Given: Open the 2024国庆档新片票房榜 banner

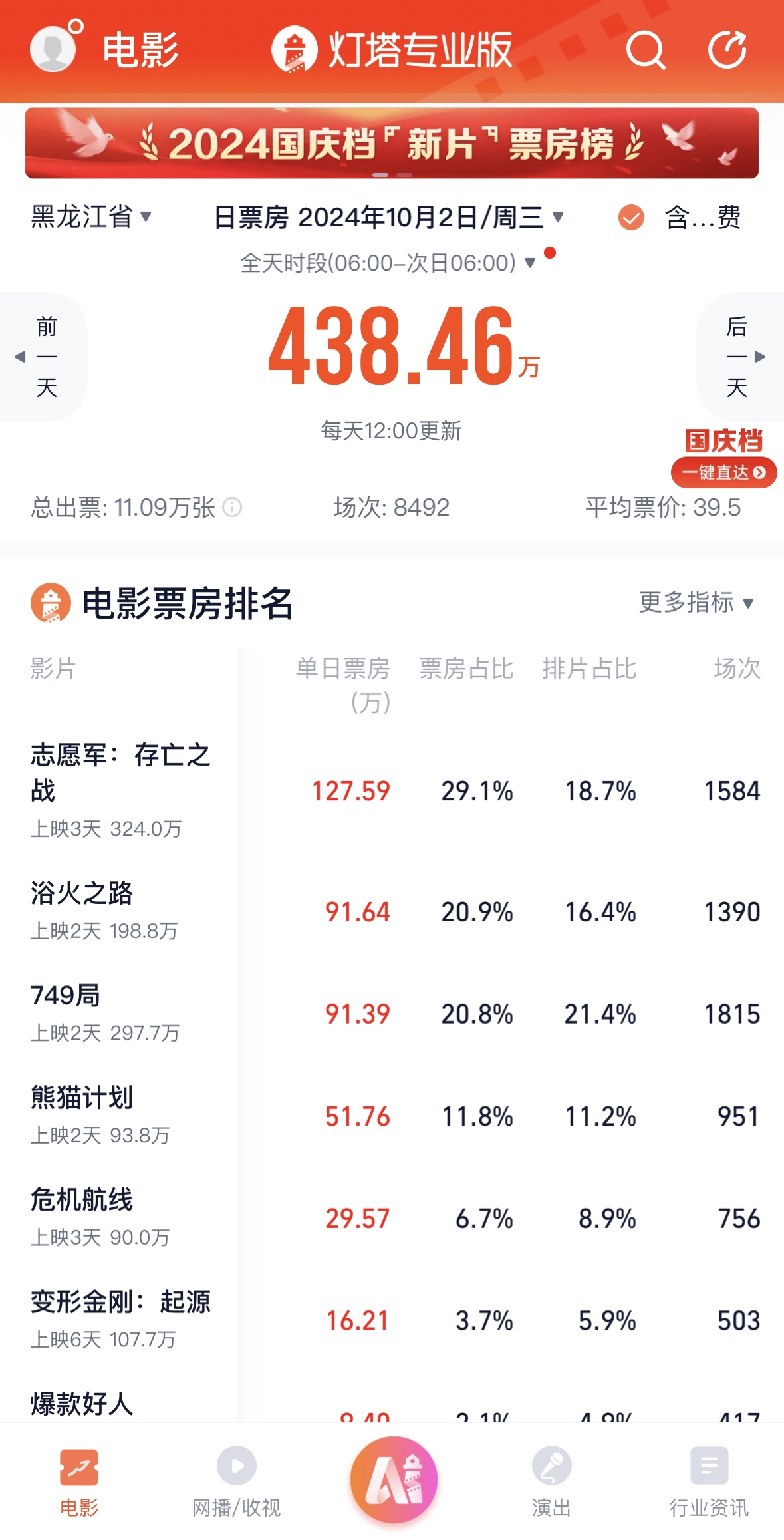Looking at the screenshot, I should pyautogui.click(x=392, y=143).
